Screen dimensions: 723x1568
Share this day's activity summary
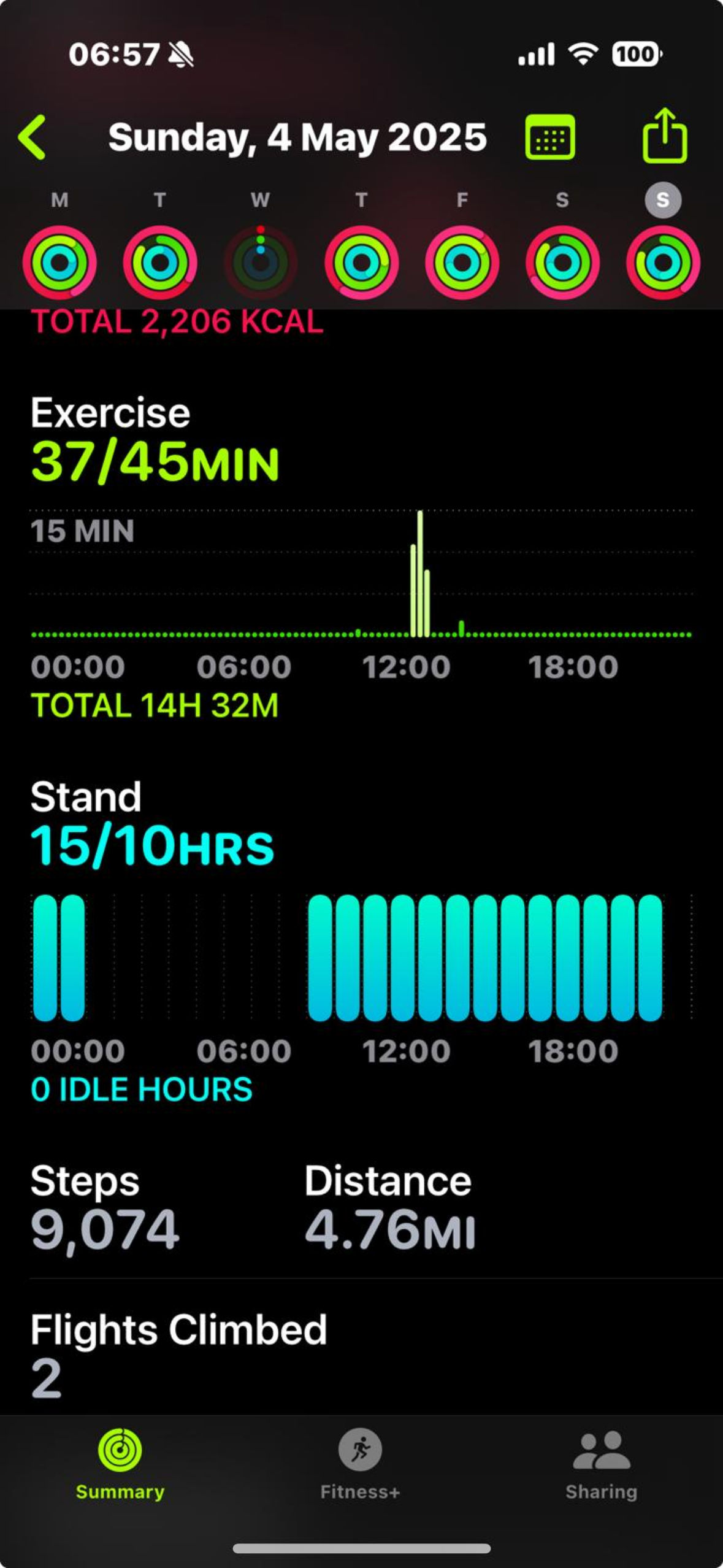pyautogui.click(x=665, y=136)
